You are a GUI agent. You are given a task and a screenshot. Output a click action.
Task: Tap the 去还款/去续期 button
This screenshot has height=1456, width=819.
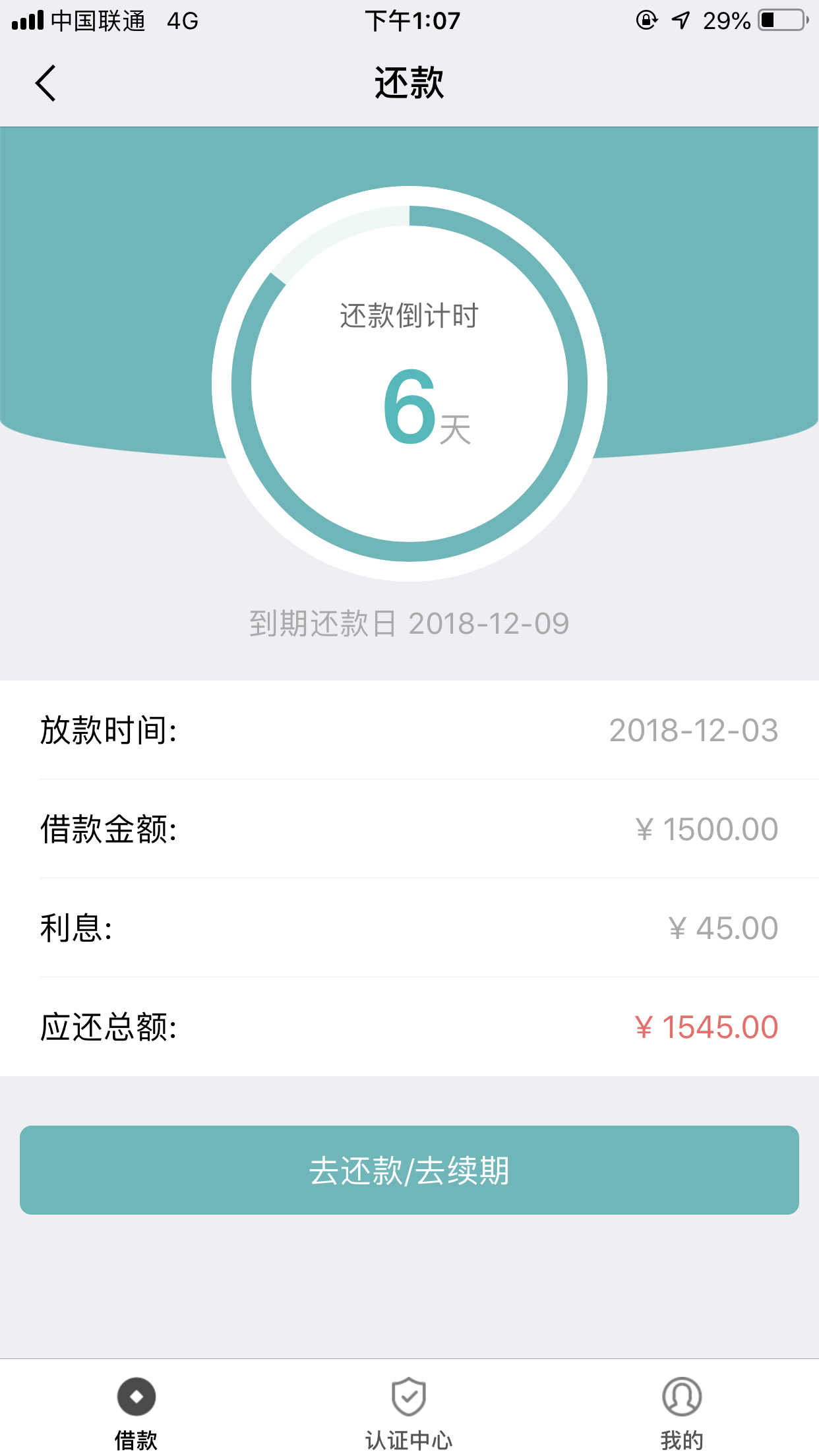[x=409, y=1170]
